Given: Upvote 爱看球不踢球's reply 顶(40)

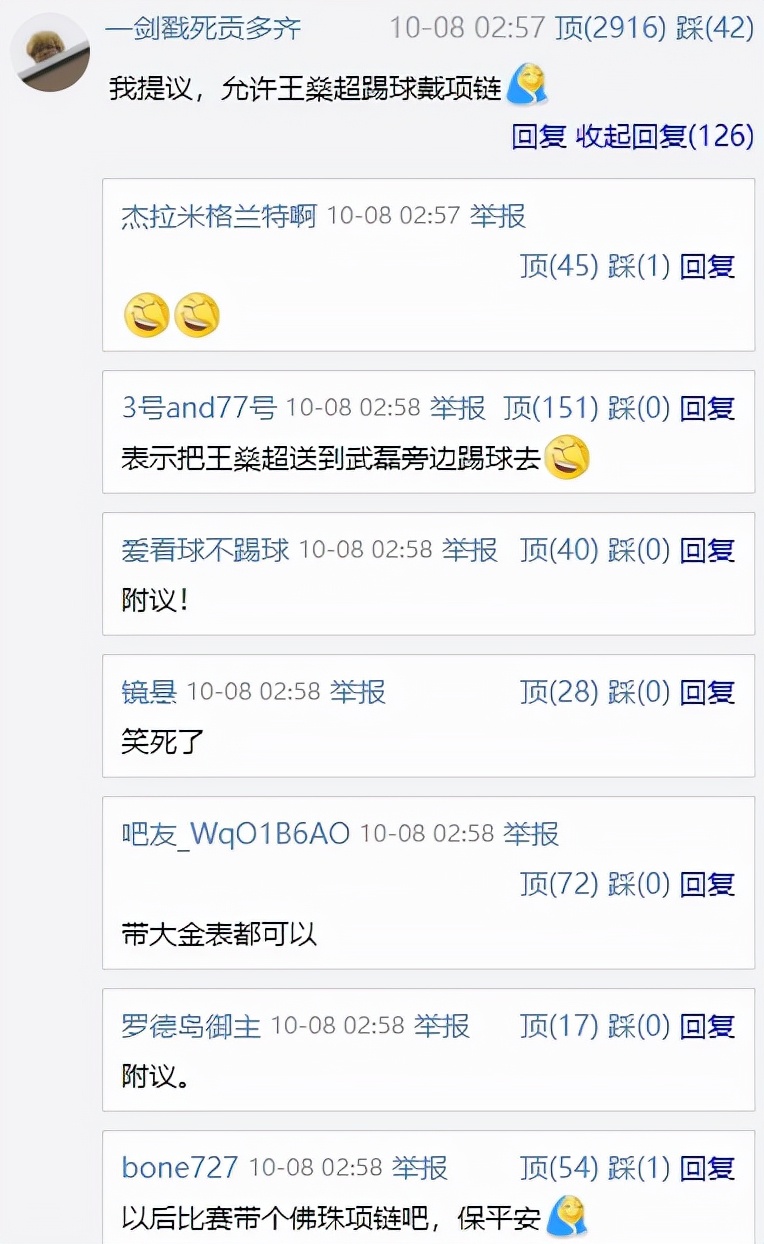Looking at the screenshot, I should point(559,549).
